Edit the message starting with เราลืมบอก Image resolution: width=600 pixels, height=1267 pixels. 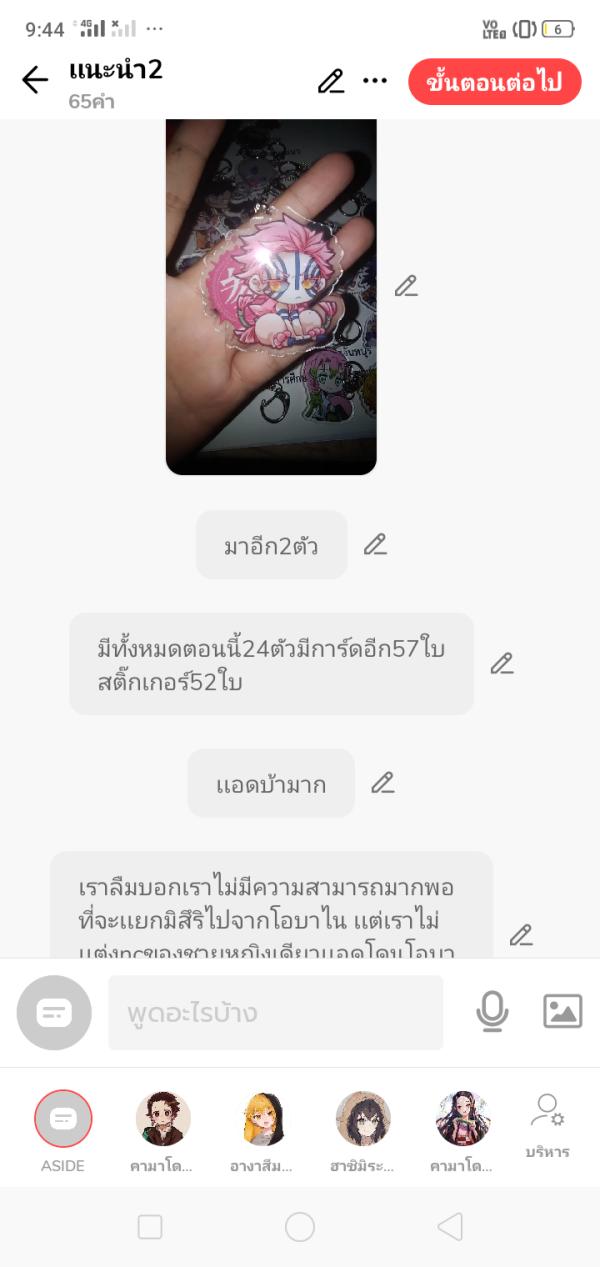click(x=521, y=935)
